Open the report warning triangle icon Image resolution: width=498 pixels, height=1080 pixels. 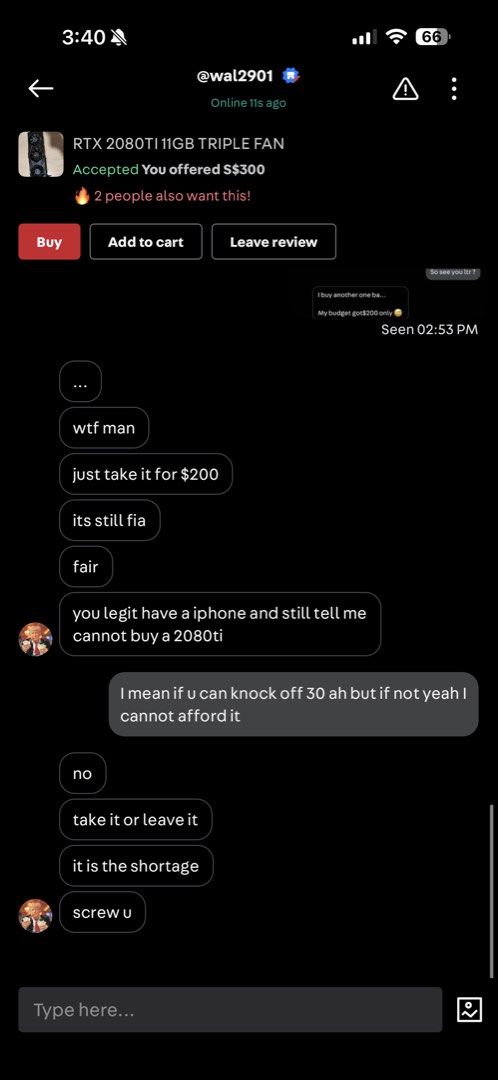pyautogui.click(x=405, y=88)
